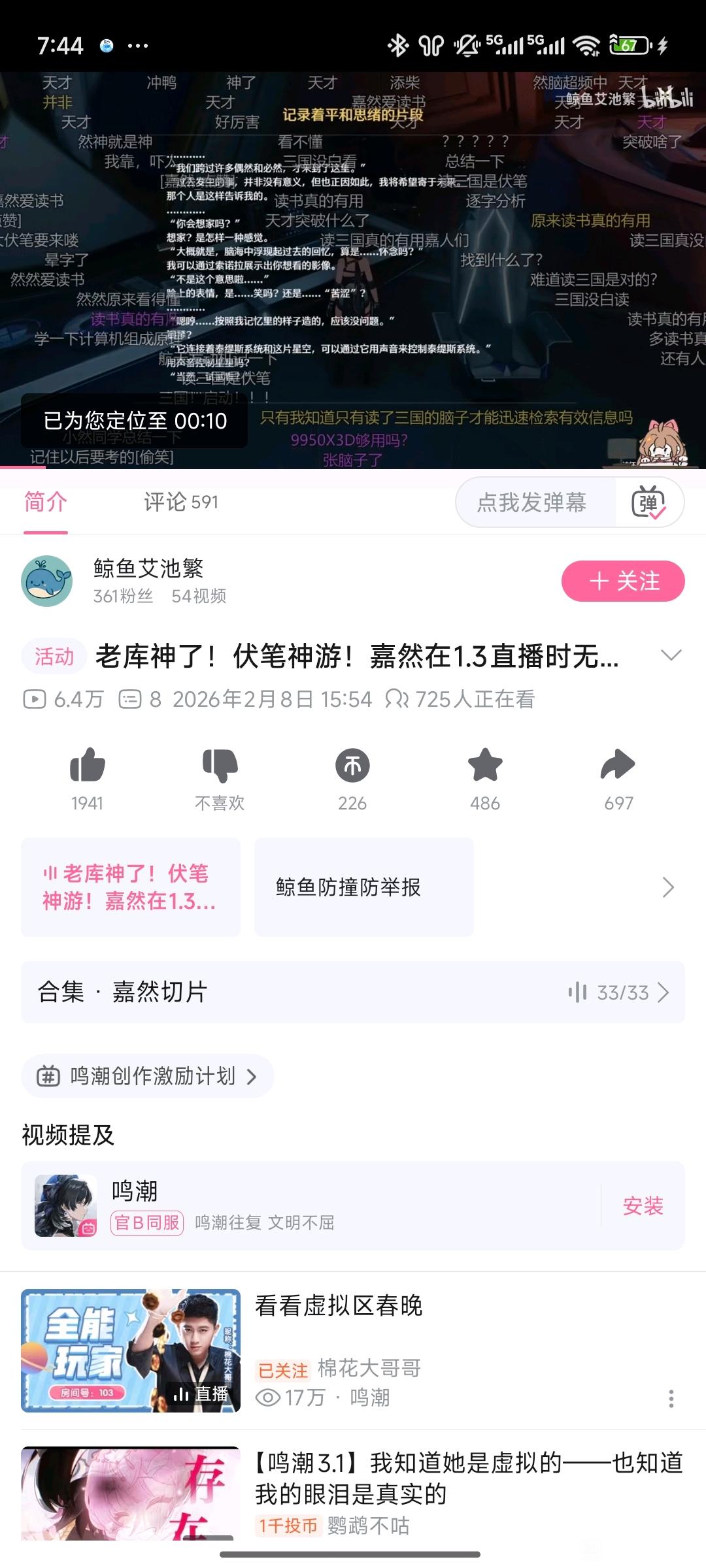Screen dimensions: 706x1568
Task: Open live stream 看看虚拟区春晚
Action: click(339, 1307)
